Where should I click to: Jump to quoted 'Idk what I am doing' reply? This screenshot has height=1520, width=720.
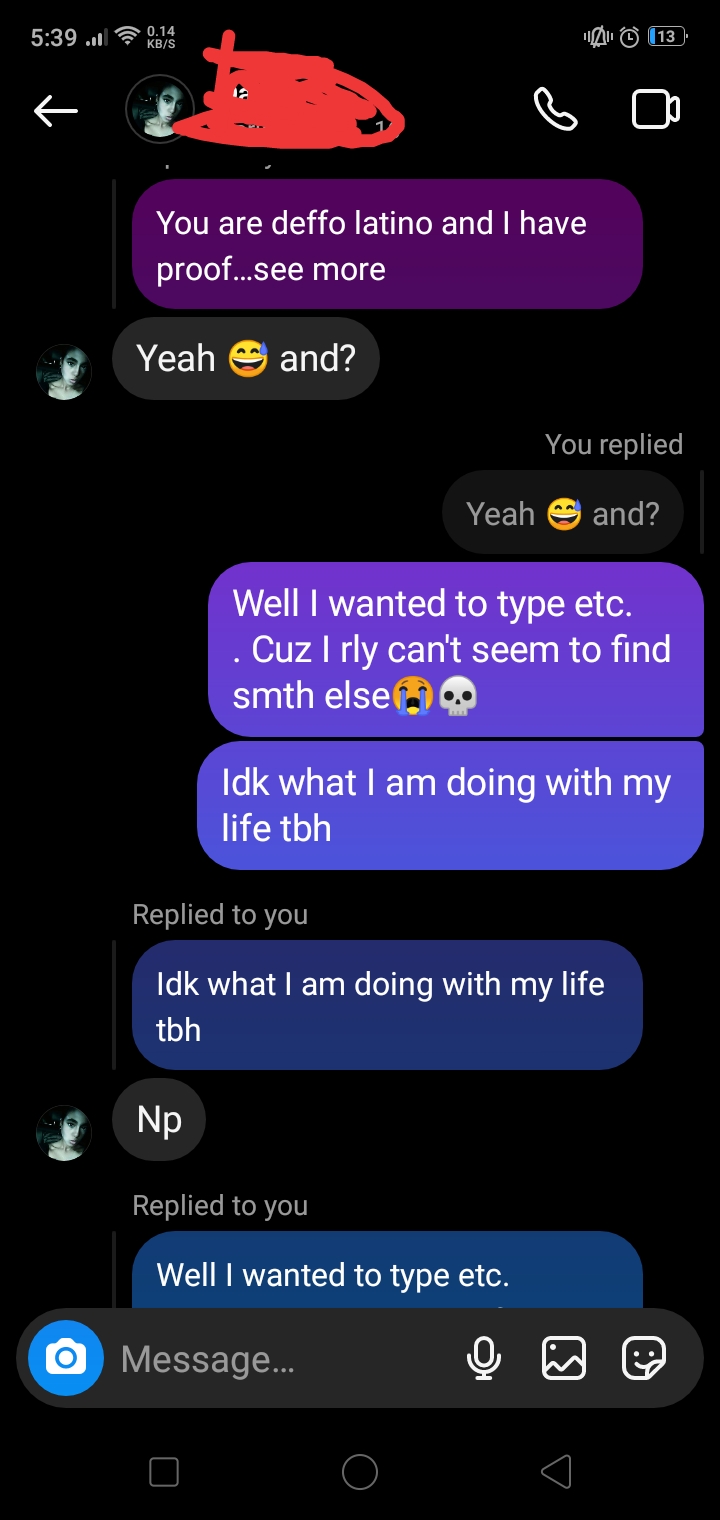pyautogui.click(x=386, y=1005)
